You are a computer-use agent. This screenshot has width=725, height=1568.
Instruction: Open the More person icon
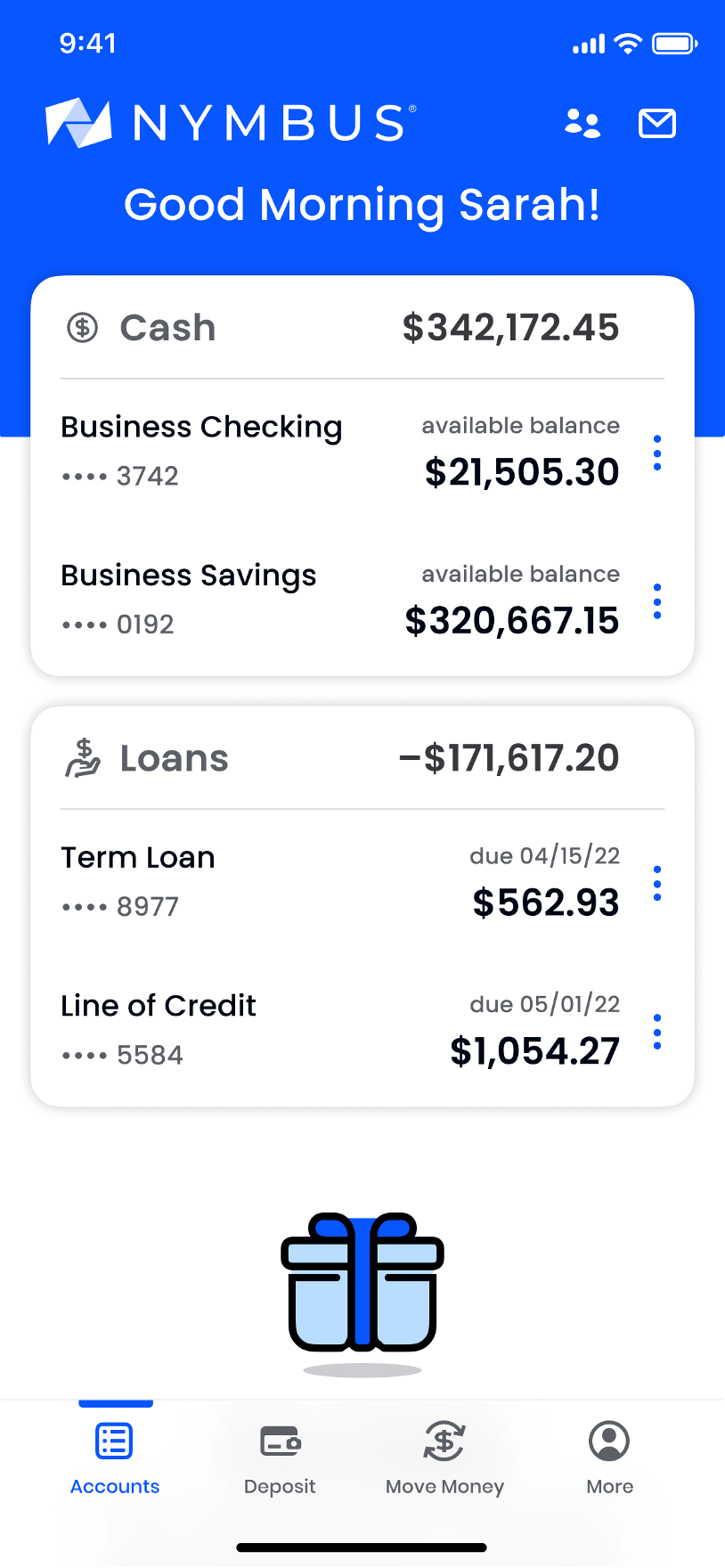(x=609, y=1441)
